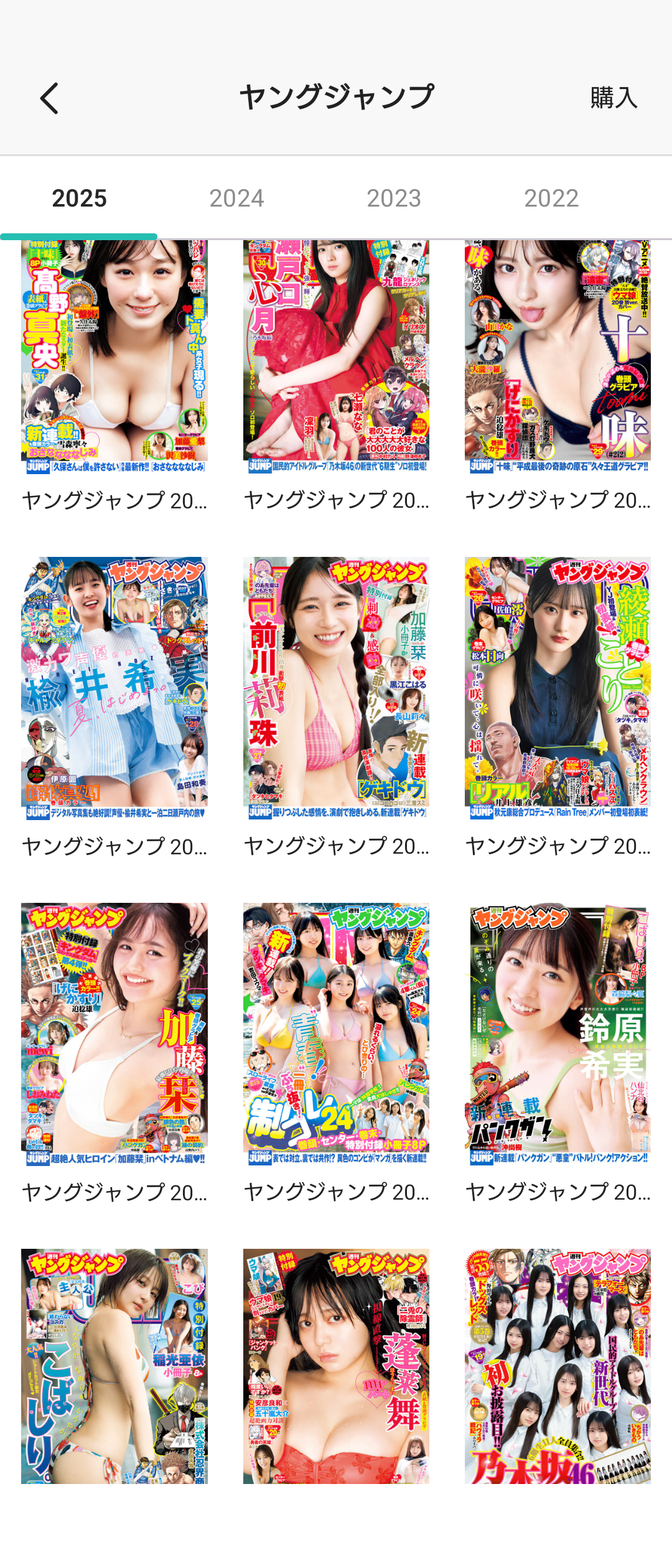Switch to the 2023 tab
The image size is (672, 1568).
(394, 198)
